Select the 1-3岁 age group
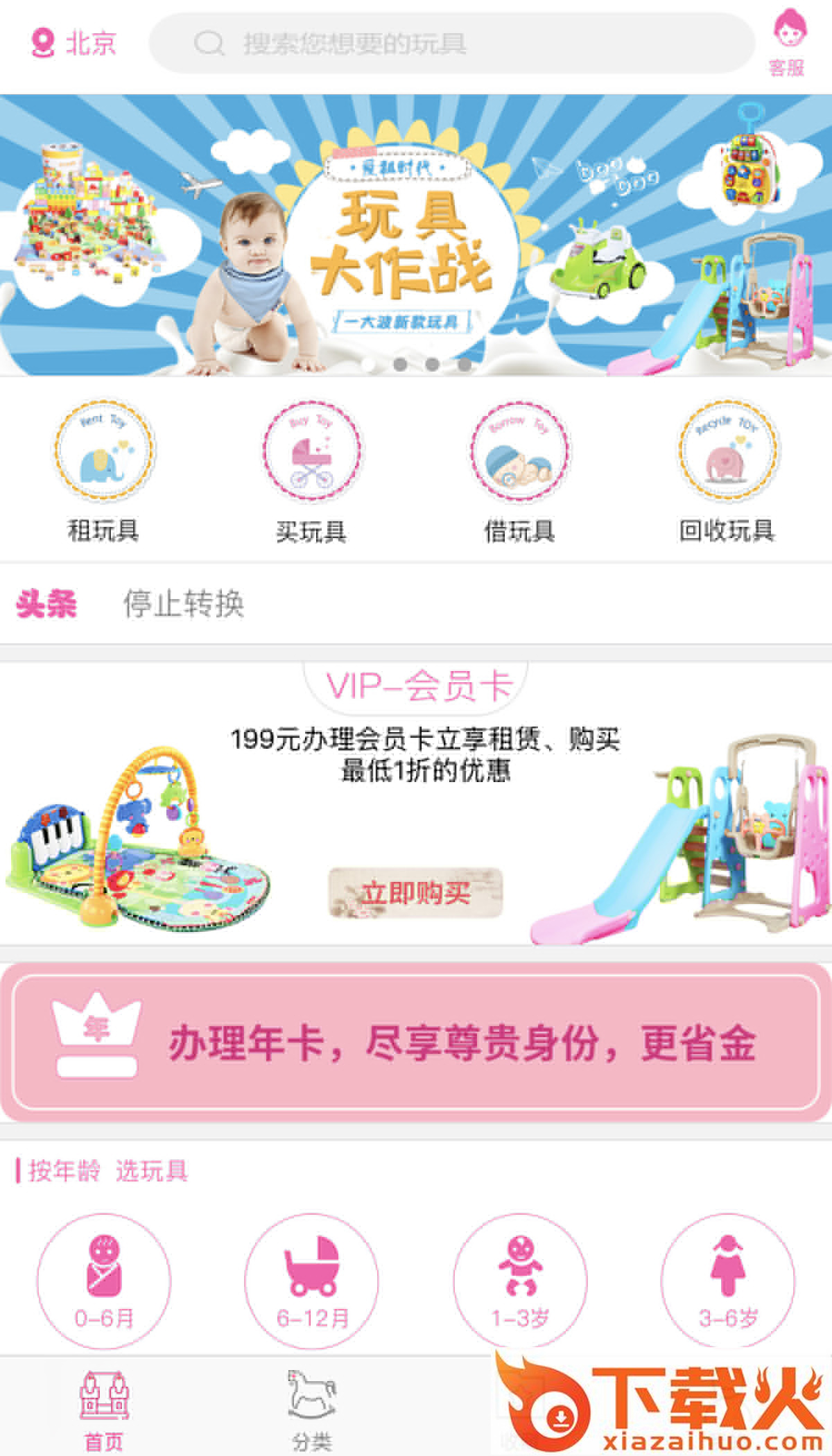 pos(520,1281)
